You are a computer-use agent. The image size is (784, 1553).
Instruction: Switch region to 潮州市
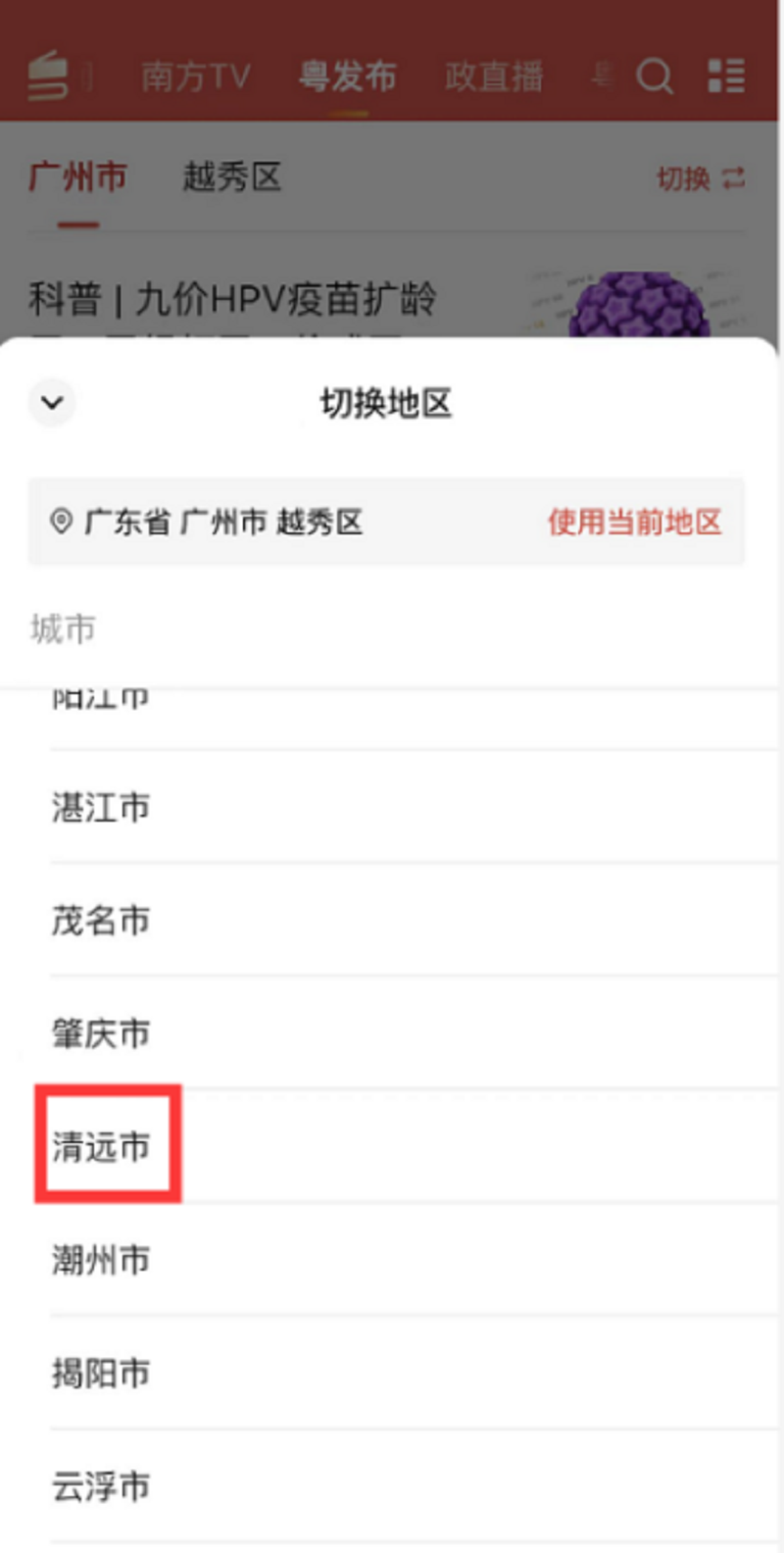(x=101, y=1259)
